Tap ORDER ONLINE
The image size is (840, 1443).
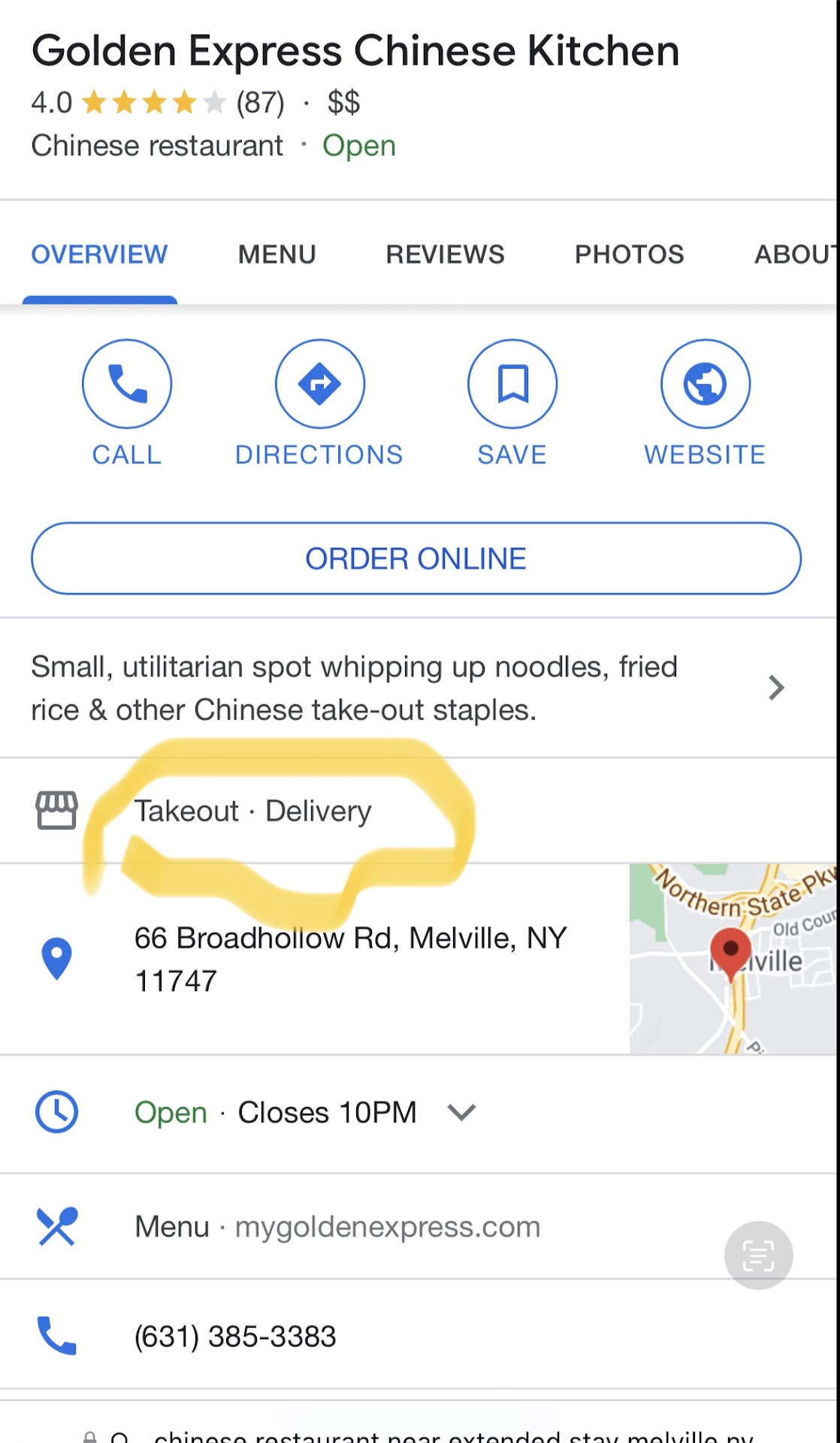click(x=415, y=558)
